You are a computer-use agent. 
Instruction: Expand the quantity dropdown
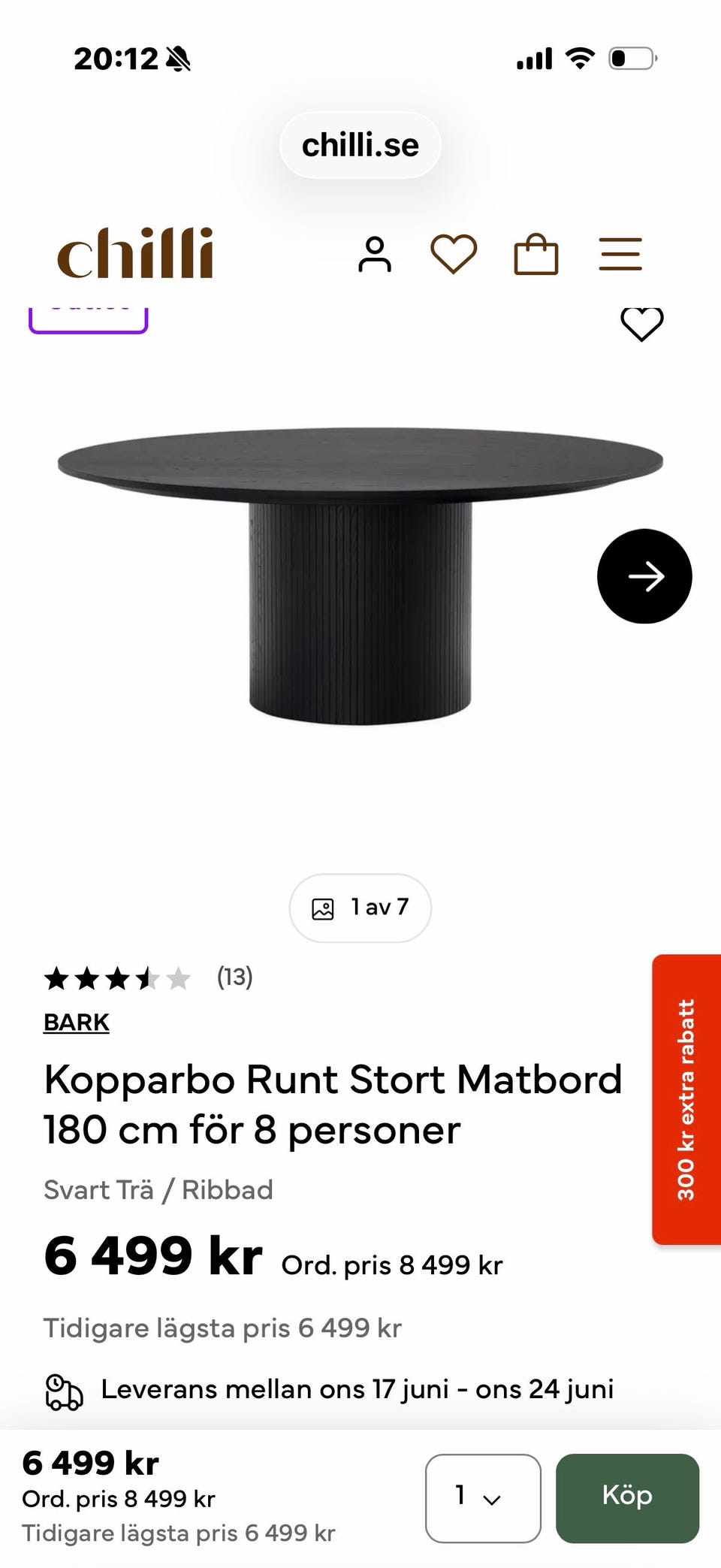(x=483, y=1498)
